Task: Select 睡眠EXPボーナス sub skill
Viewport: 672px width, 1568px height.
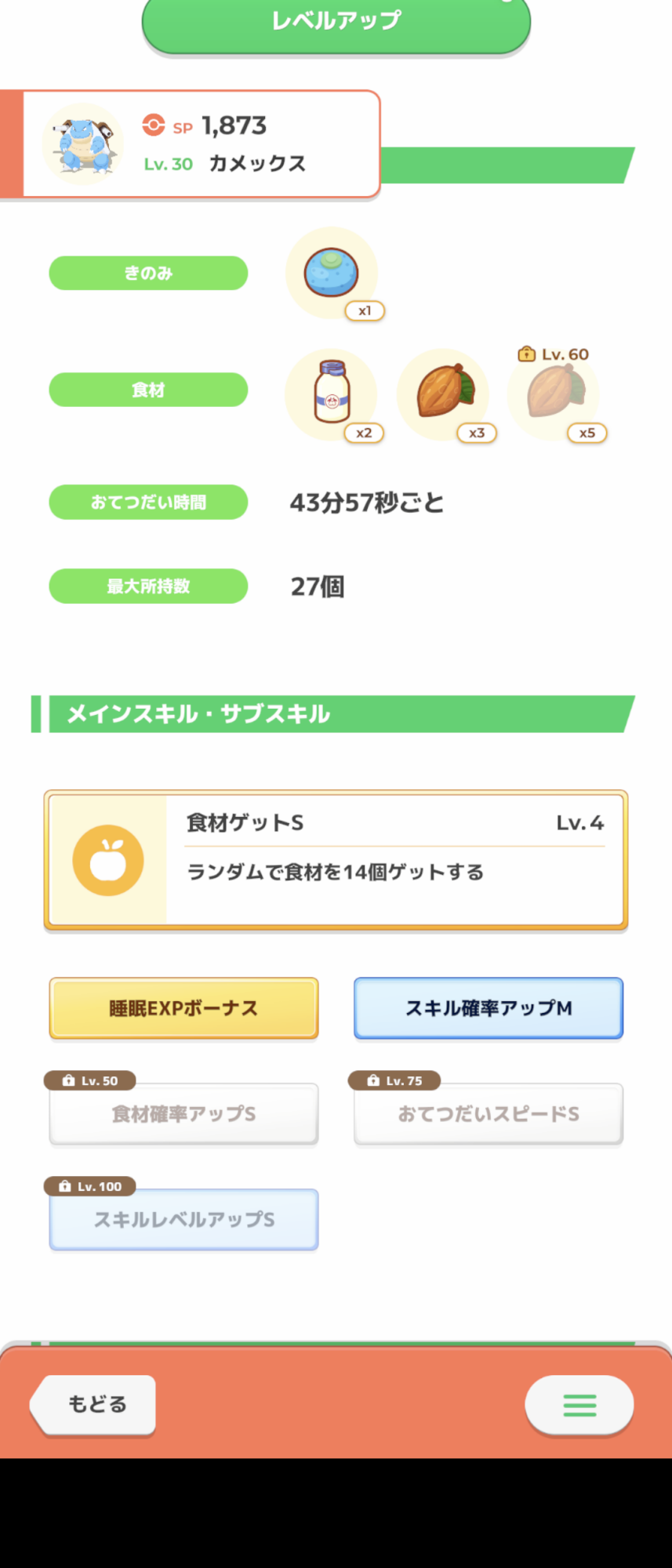Action: click(x=183, y=1008)
